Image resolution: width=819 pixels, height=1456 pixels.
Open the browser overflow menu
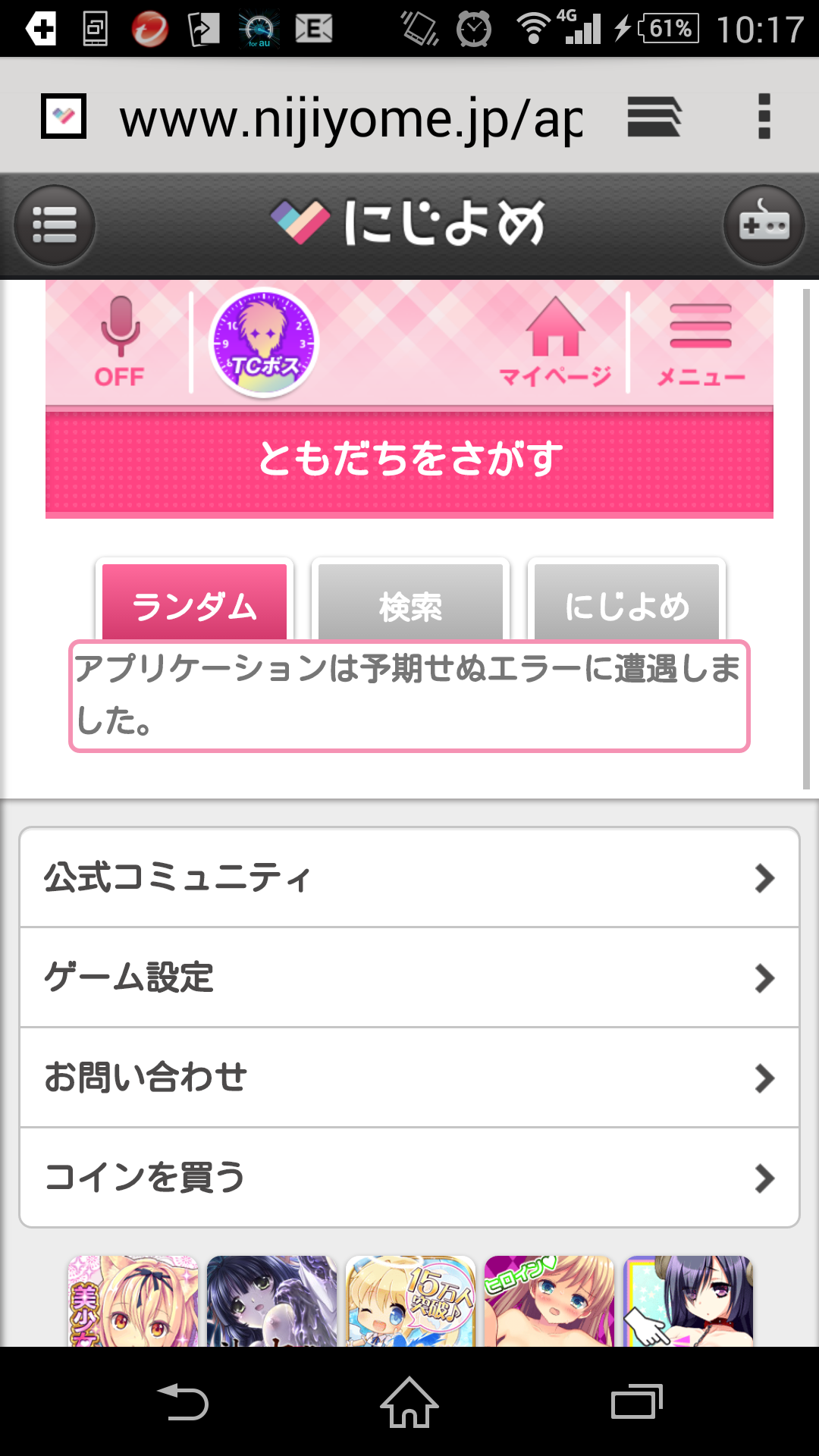point(764,117)
